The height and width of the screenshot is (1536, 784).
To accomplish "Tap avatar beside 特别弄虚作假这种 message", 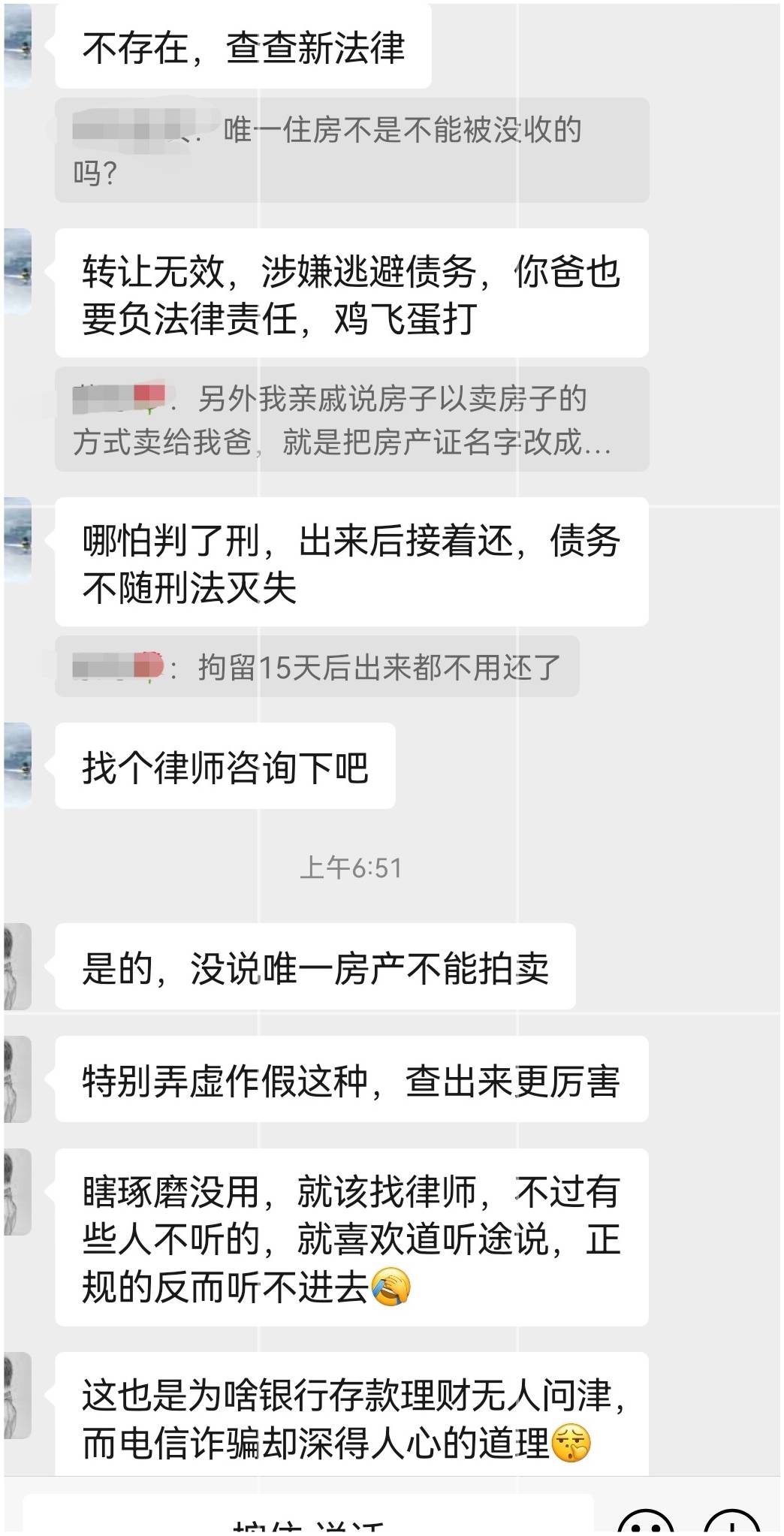I will tap(17, 1079).
